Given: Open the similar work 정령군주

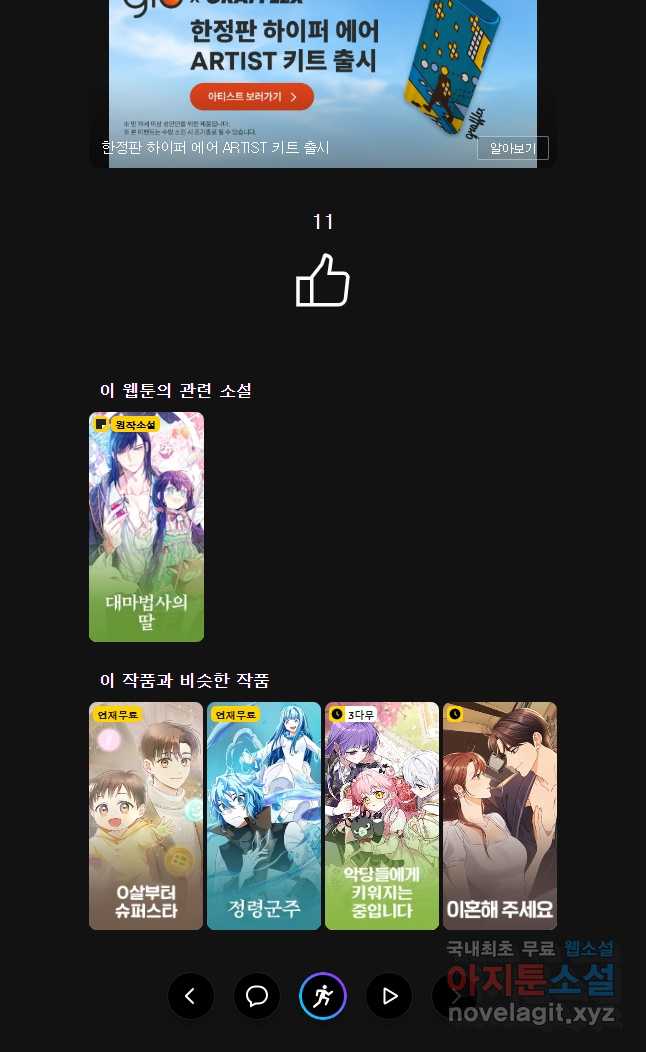Looking at the screenshot, I should (264, 816).
